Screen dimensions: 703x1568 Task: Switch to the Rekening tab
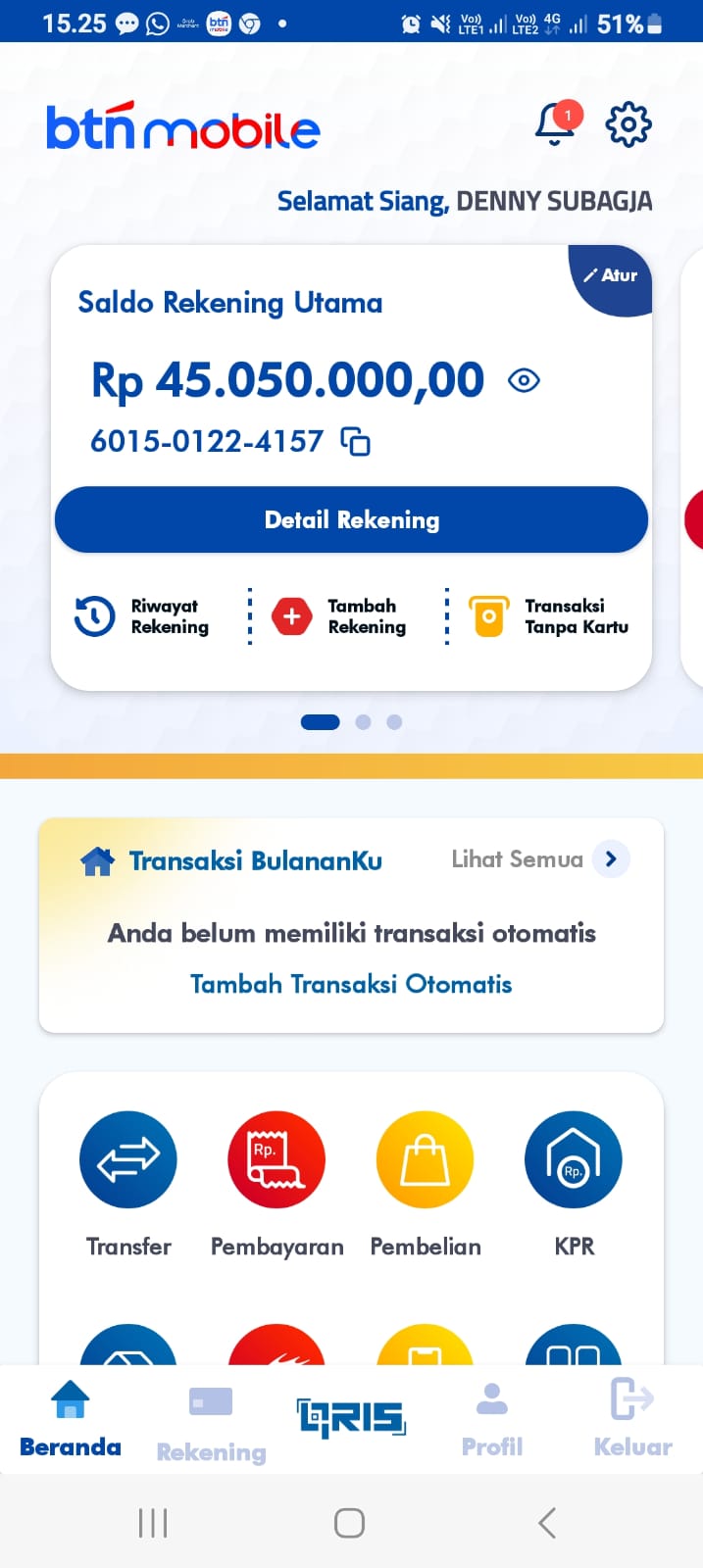211,1421
